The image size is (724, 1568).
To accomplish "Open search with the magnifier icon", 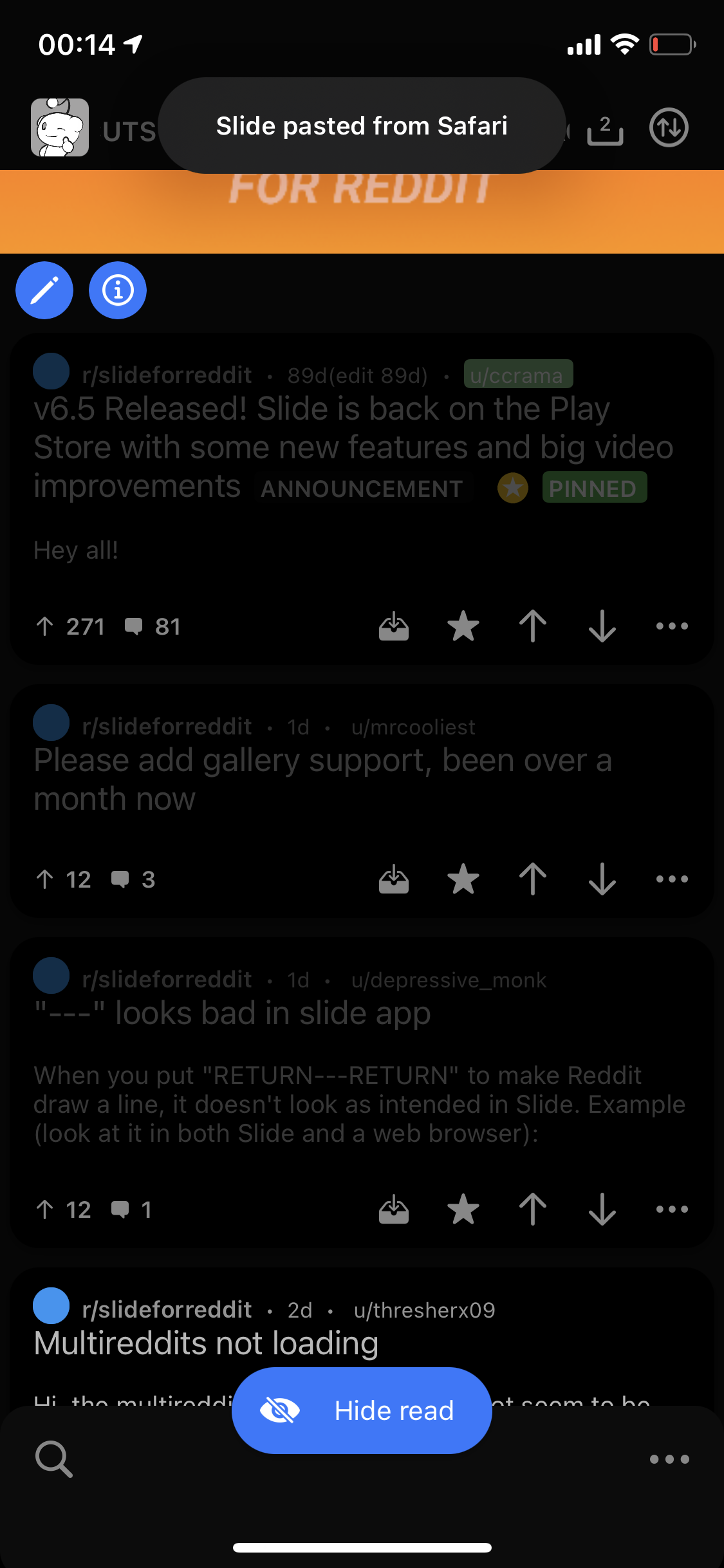I will pyautogui.click(x=53, y=1459).
